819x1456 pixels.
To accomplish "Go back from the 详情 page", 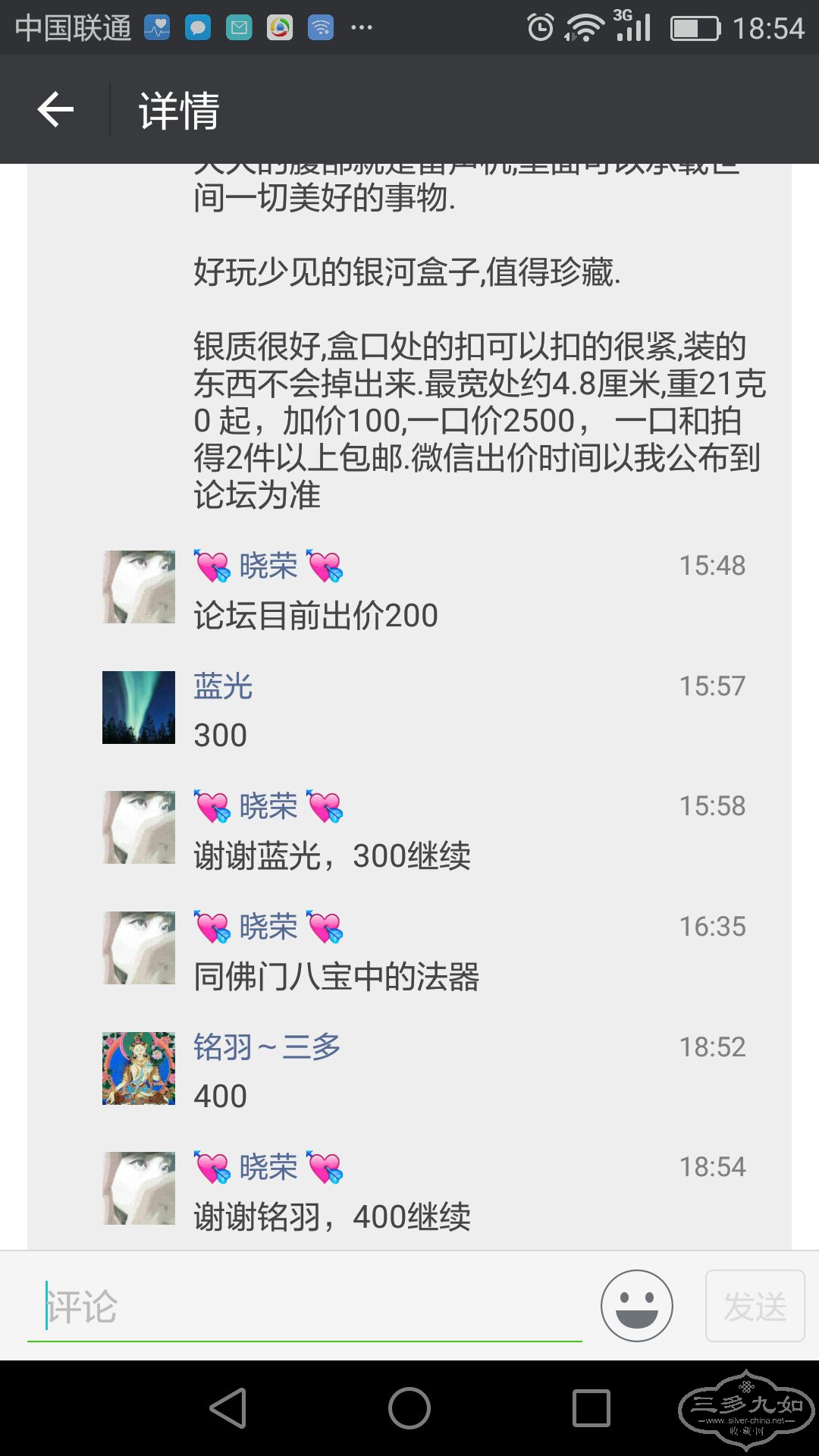I will tap(55, 110).
